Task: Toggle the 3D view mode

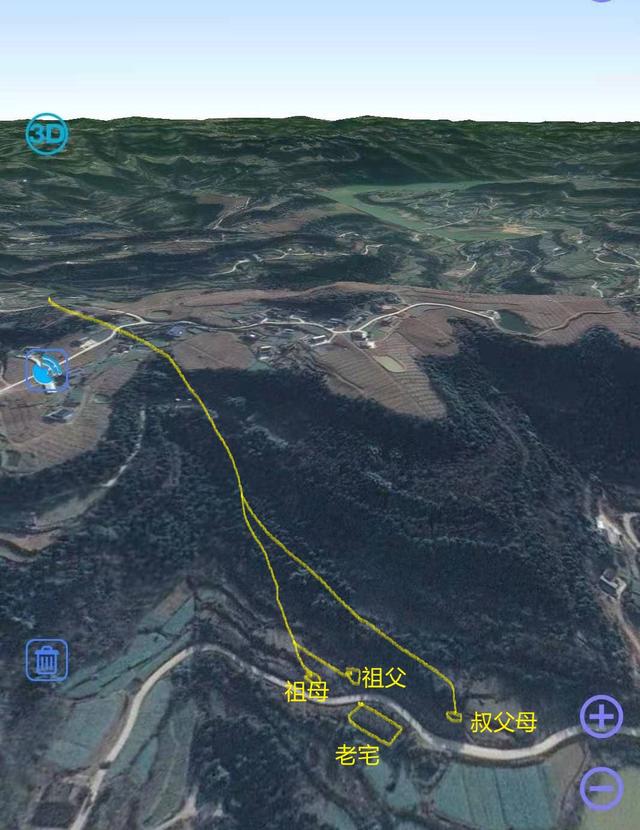Action: pyautogui.click(x=46, y=134)
